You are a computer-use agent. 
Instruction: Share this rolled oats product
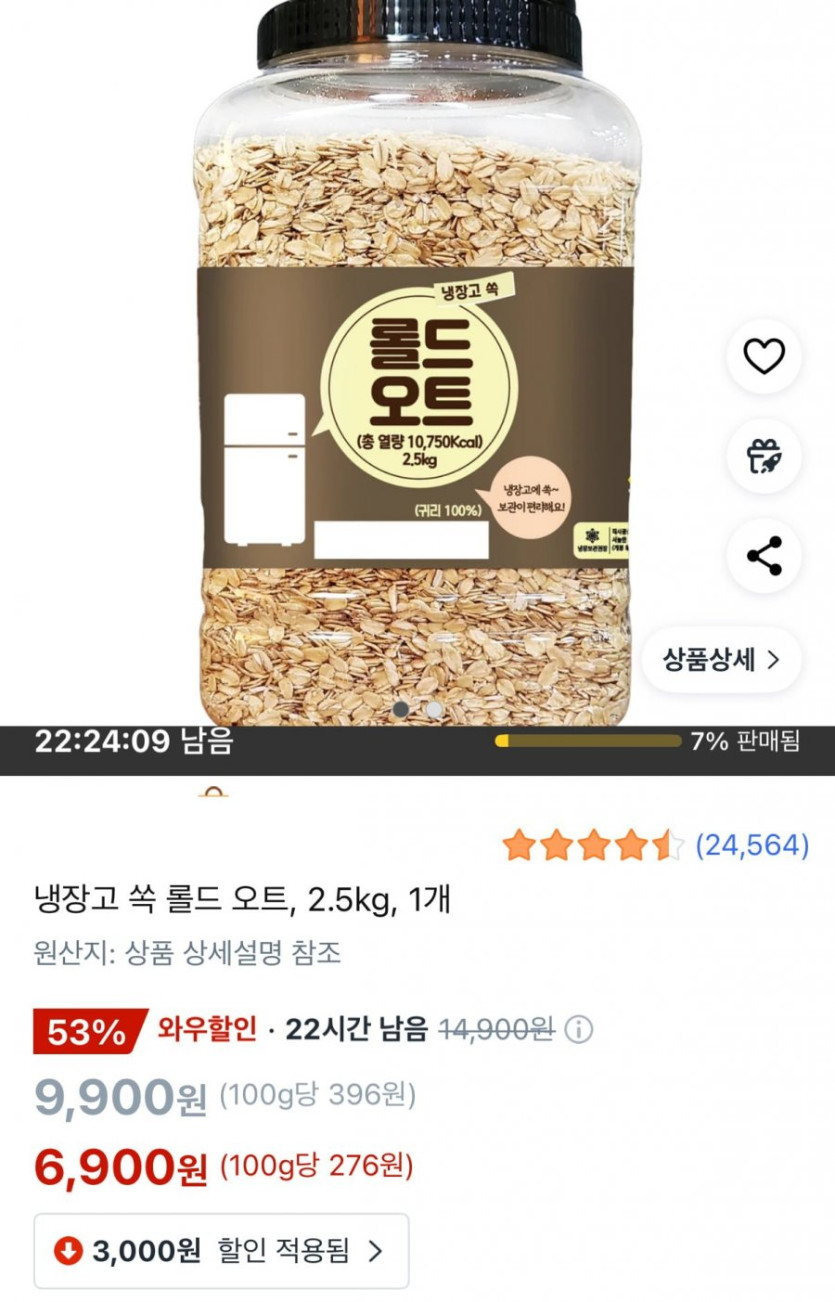[x=764, y=556]
